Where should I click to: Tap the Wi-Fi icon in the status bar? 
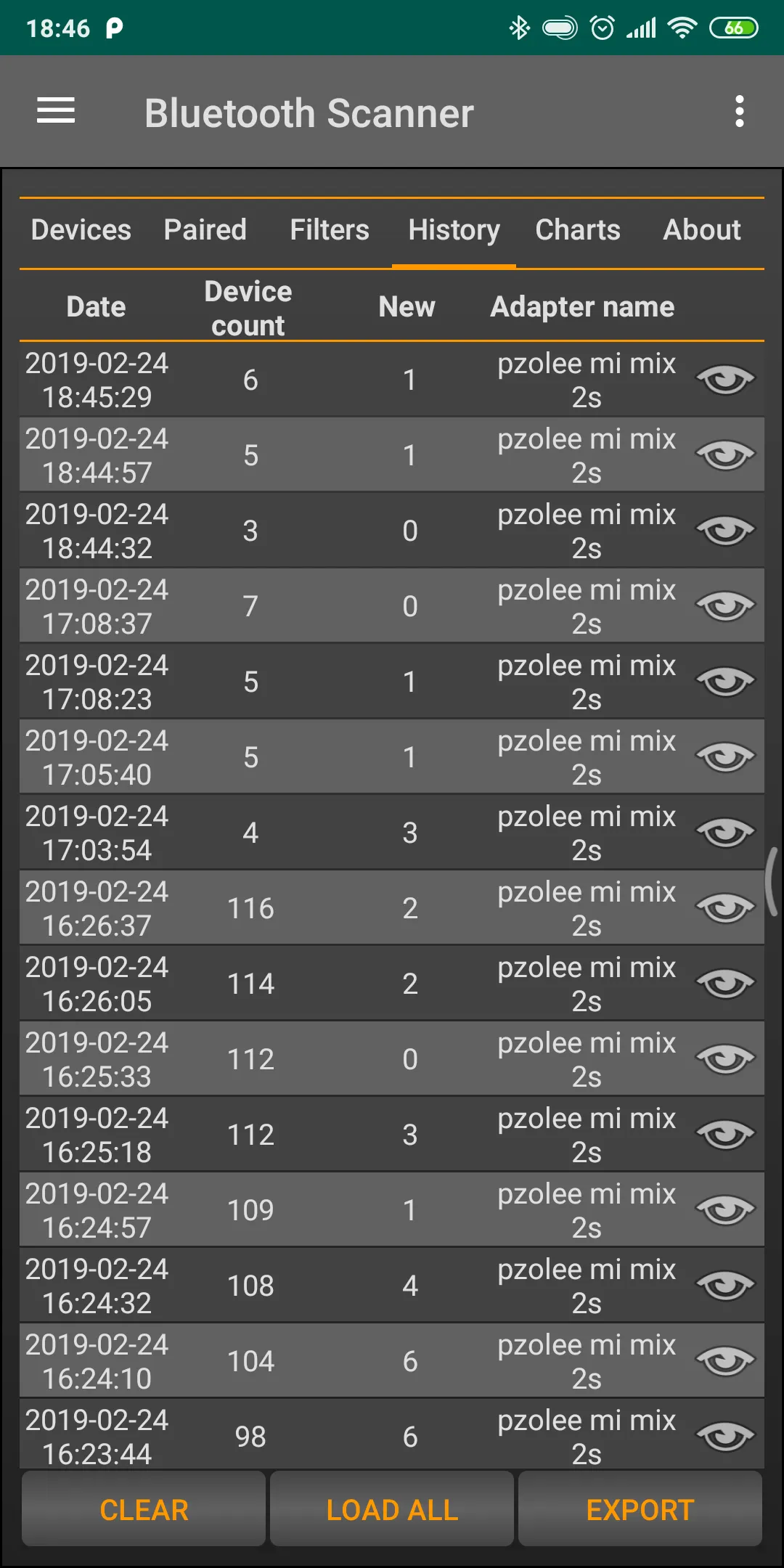coord(681,28)
